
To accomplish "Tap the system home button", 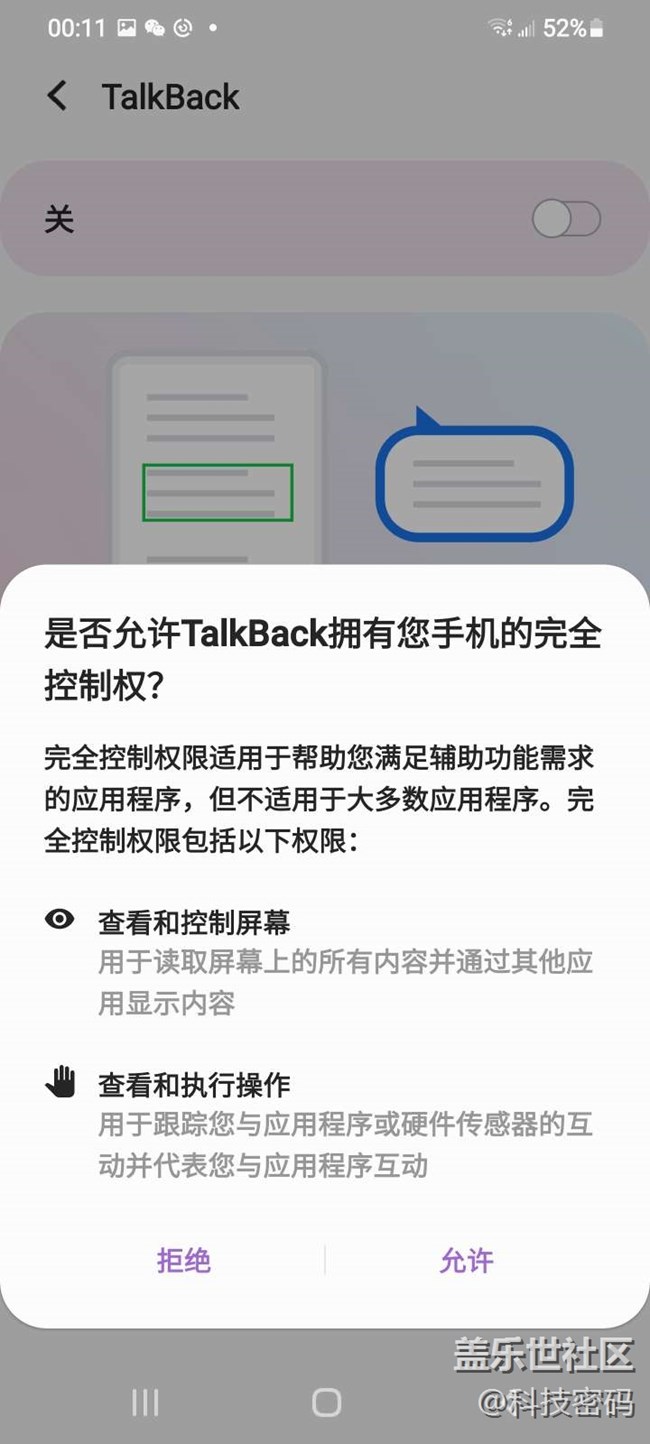I will pos(326,1402).
